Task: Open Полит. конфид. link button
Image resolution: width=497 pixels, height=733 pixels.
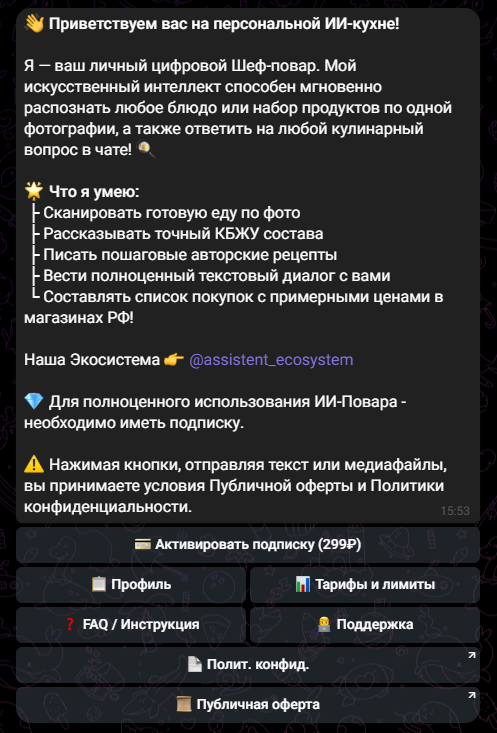Action: [x=248, y=665]
